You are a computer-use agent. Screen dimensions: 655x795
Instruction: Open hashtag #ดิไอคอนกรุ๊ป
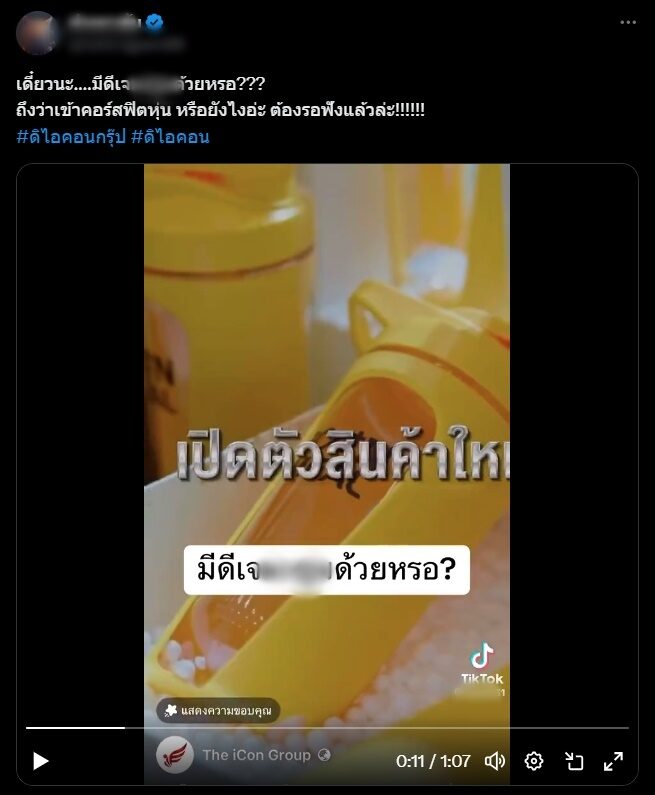coord(71,137)
